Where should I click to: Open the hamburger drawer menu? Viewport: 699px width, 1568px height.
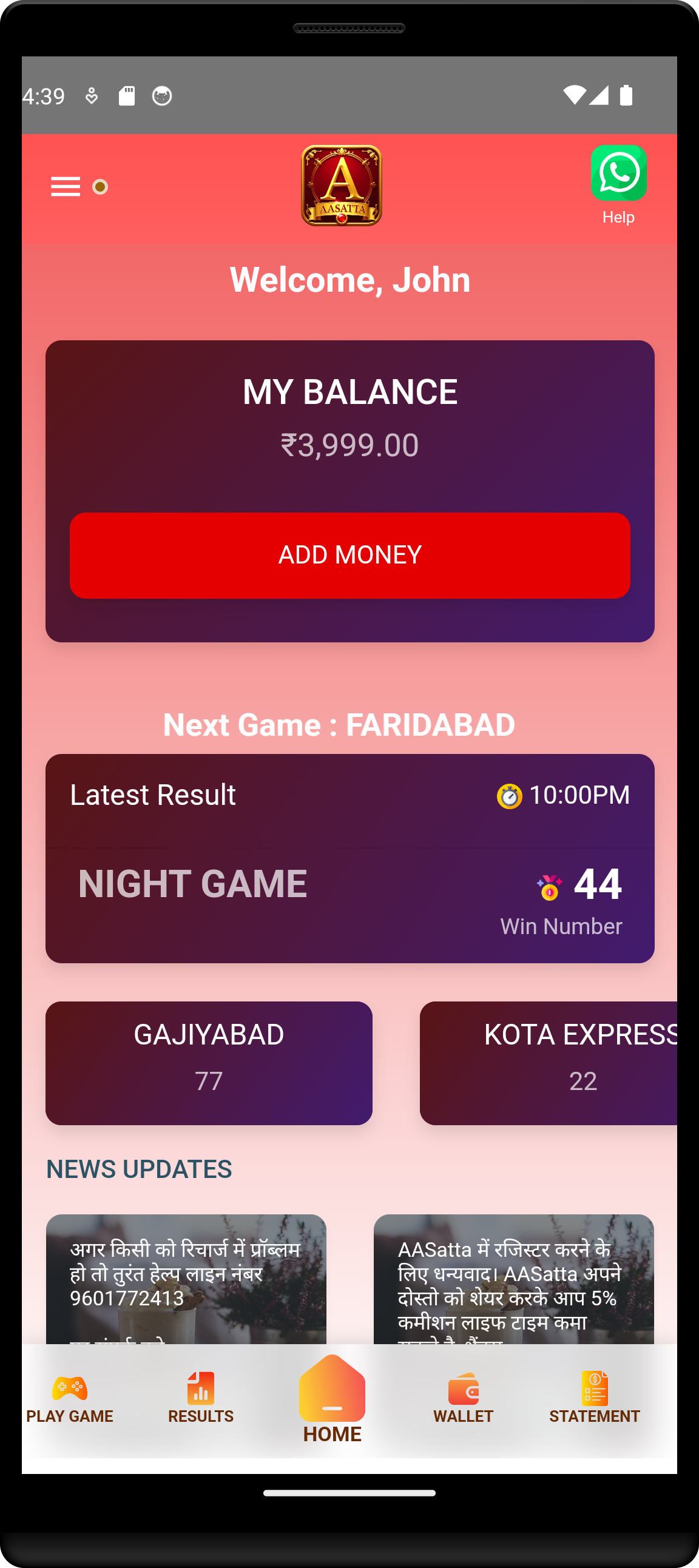pos(66,186)
